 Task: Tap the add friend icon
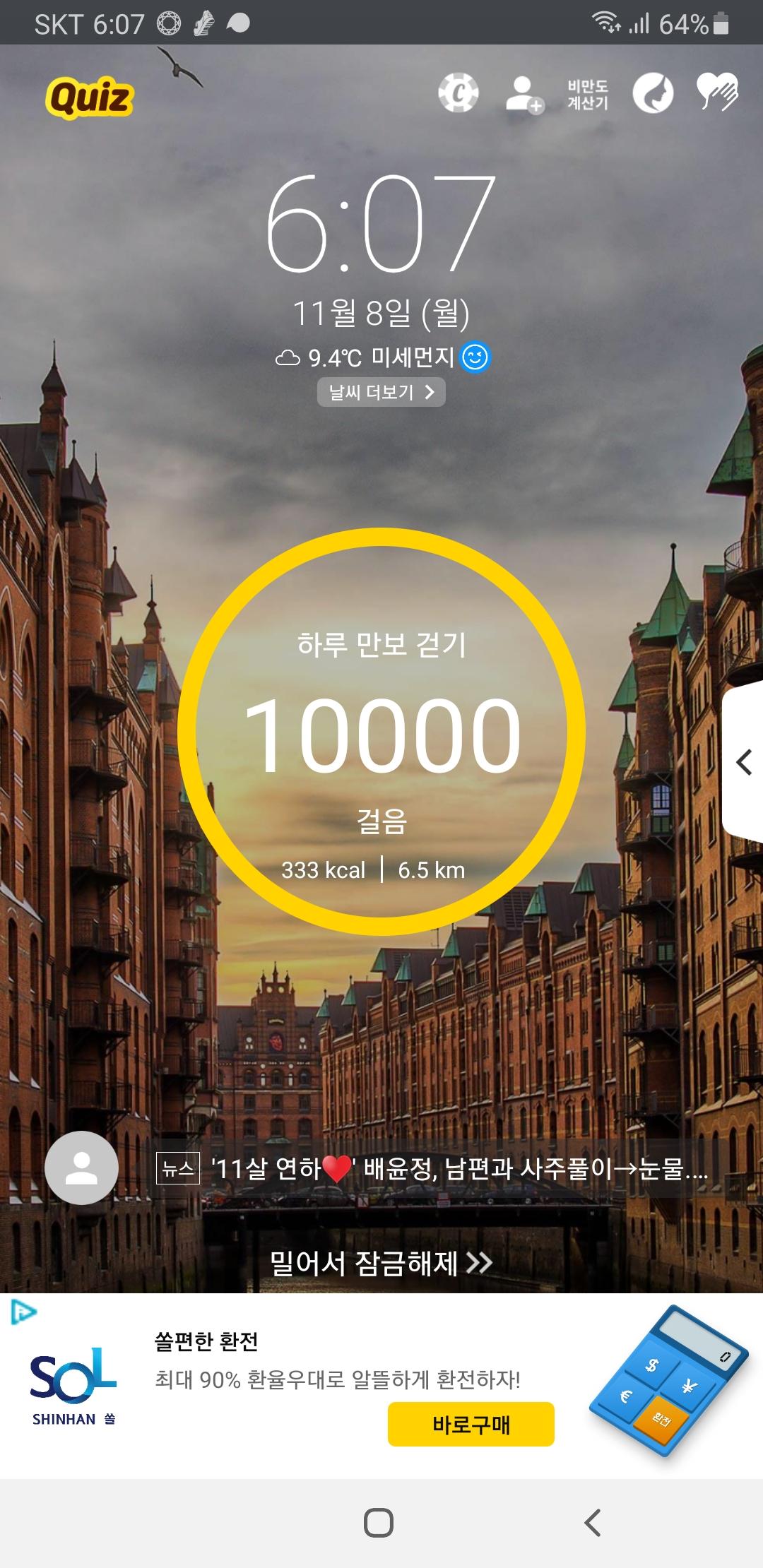point(524,95)
